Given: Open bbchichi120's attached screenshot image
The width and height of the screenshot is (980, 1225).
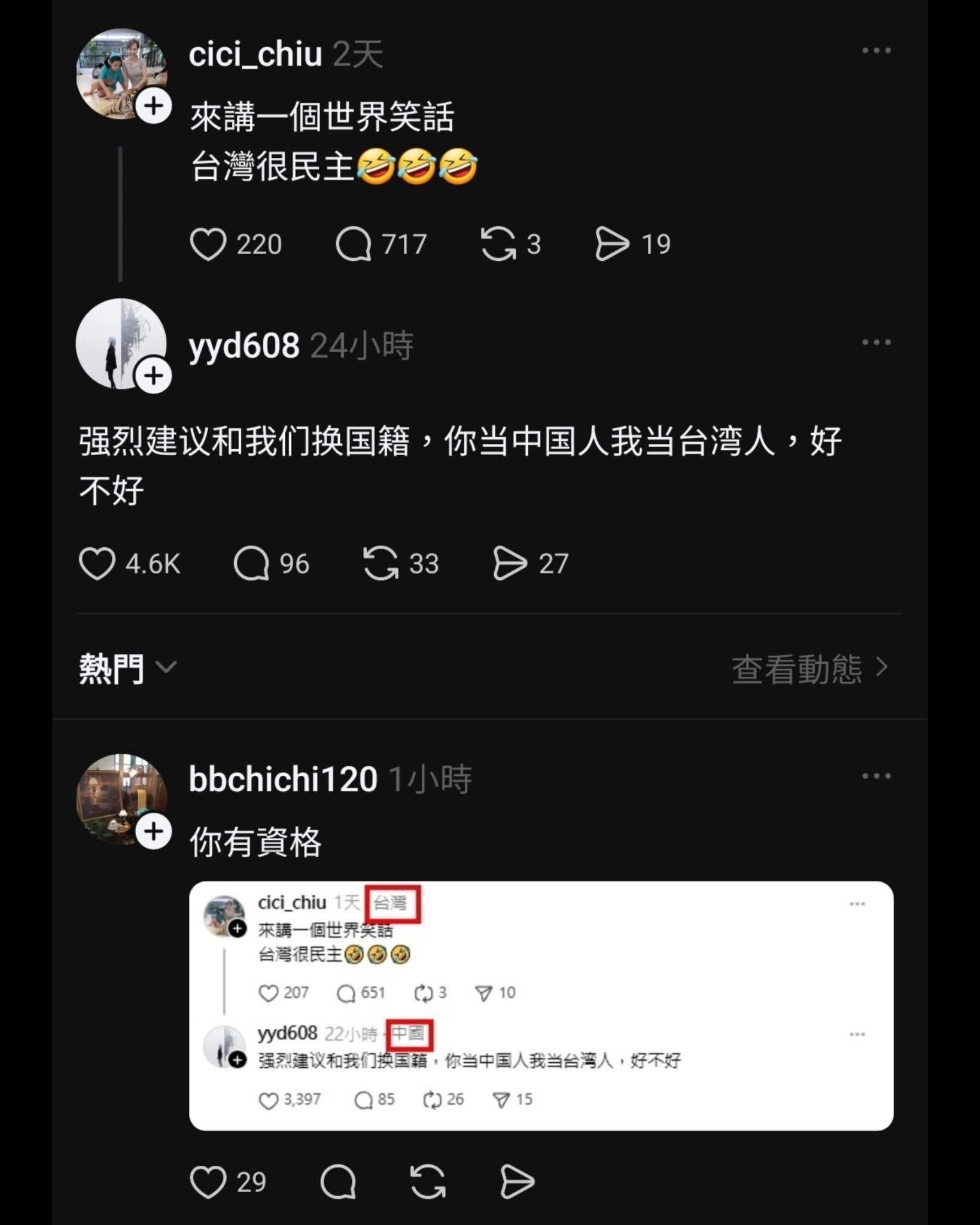Looking at the screenshot, I should click(x=541, y=1005).
